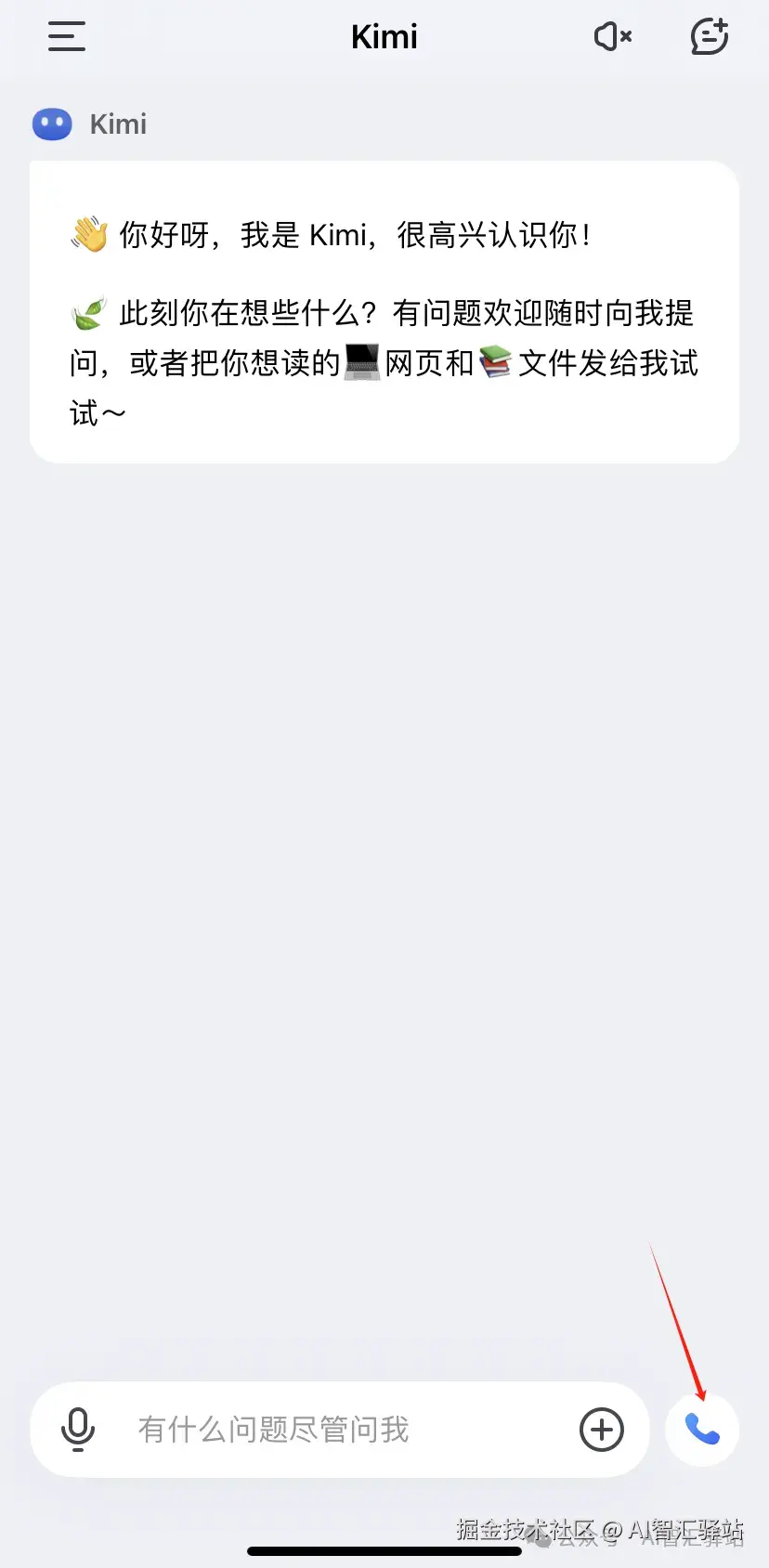The image size is (769, 1568).
Task: Tap the Kimi avatar
Action: point(52,124)
